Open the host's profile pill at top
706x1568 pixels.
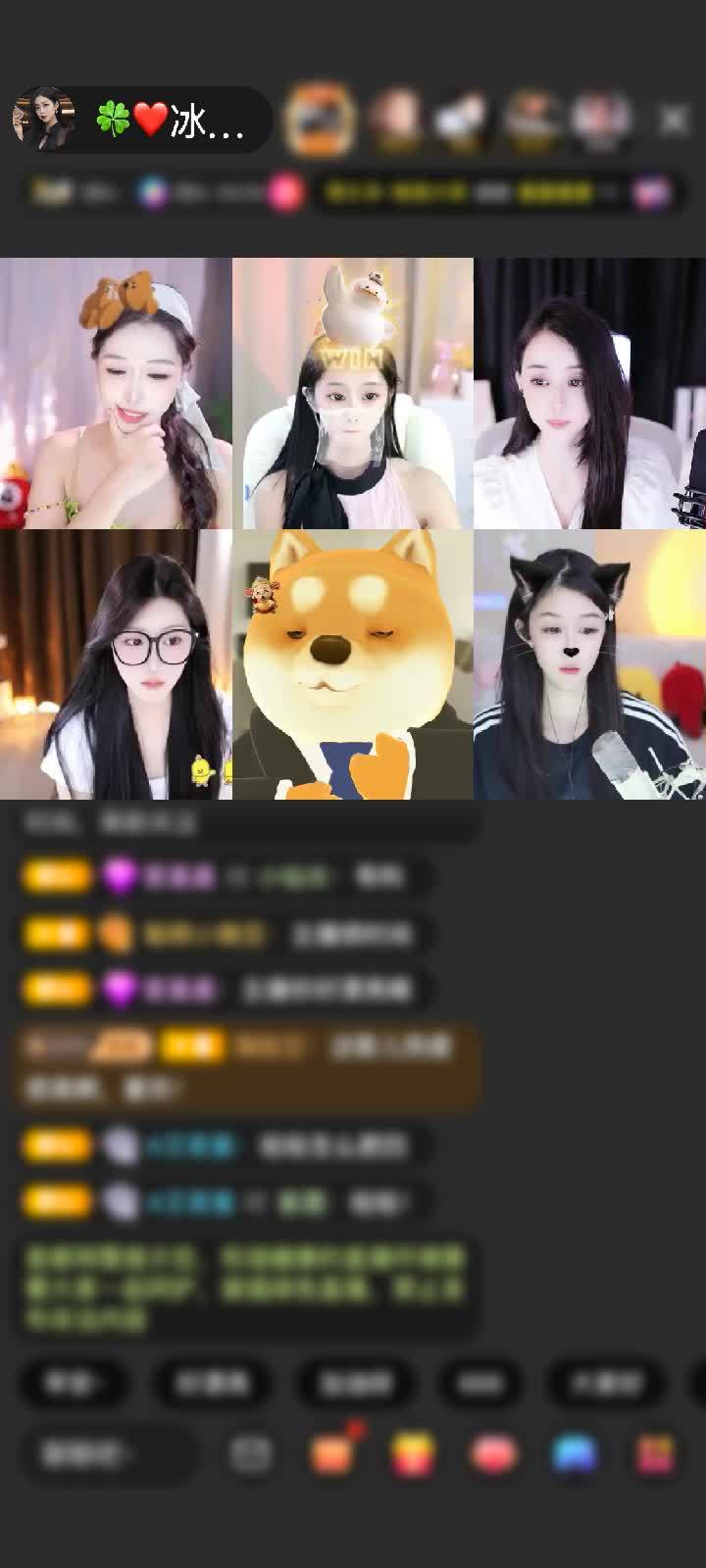tap(142, 120)
